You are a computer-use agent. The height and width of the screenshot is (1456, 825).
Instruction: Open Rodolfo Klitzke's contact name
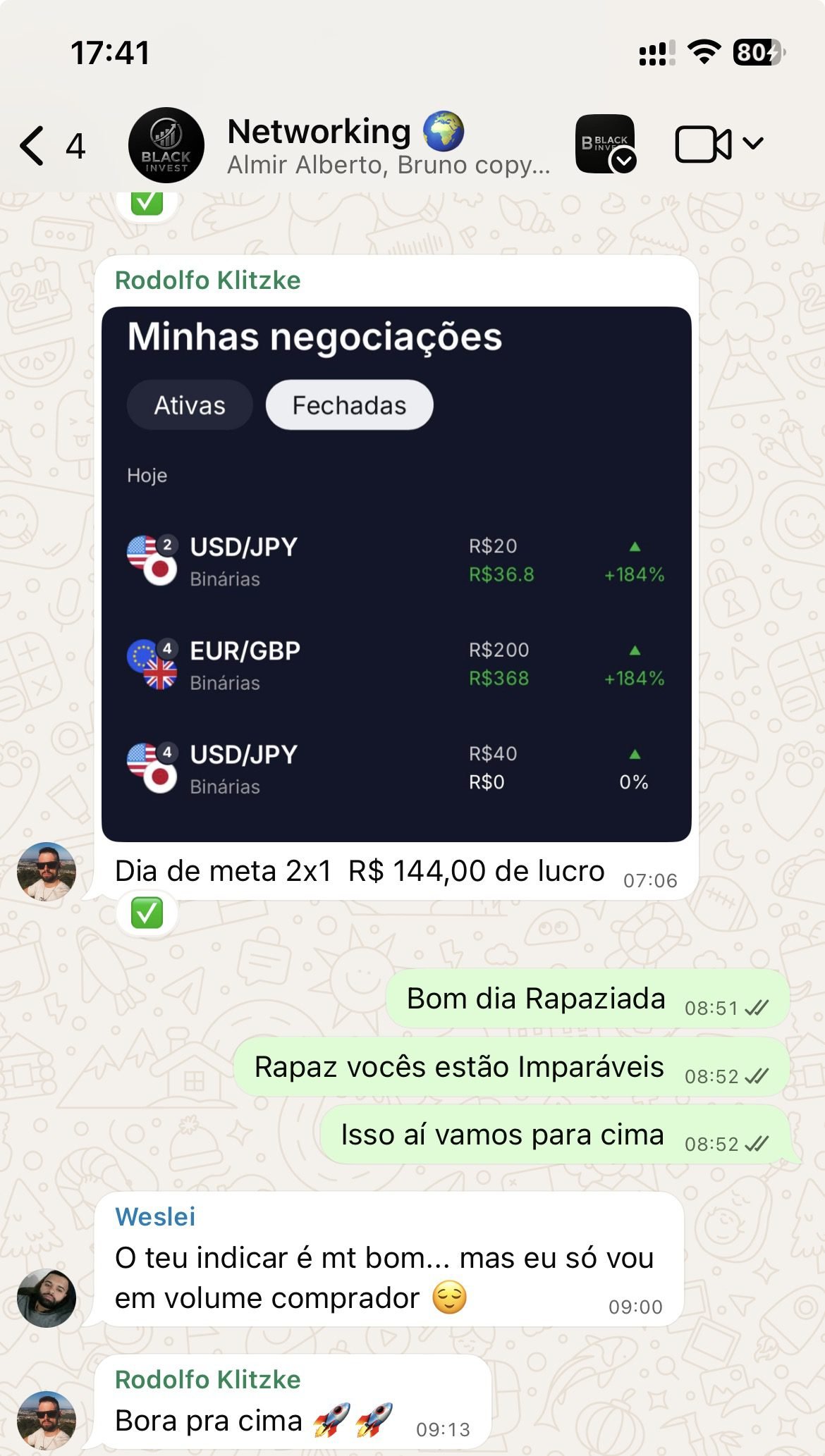tap(208, 280)
